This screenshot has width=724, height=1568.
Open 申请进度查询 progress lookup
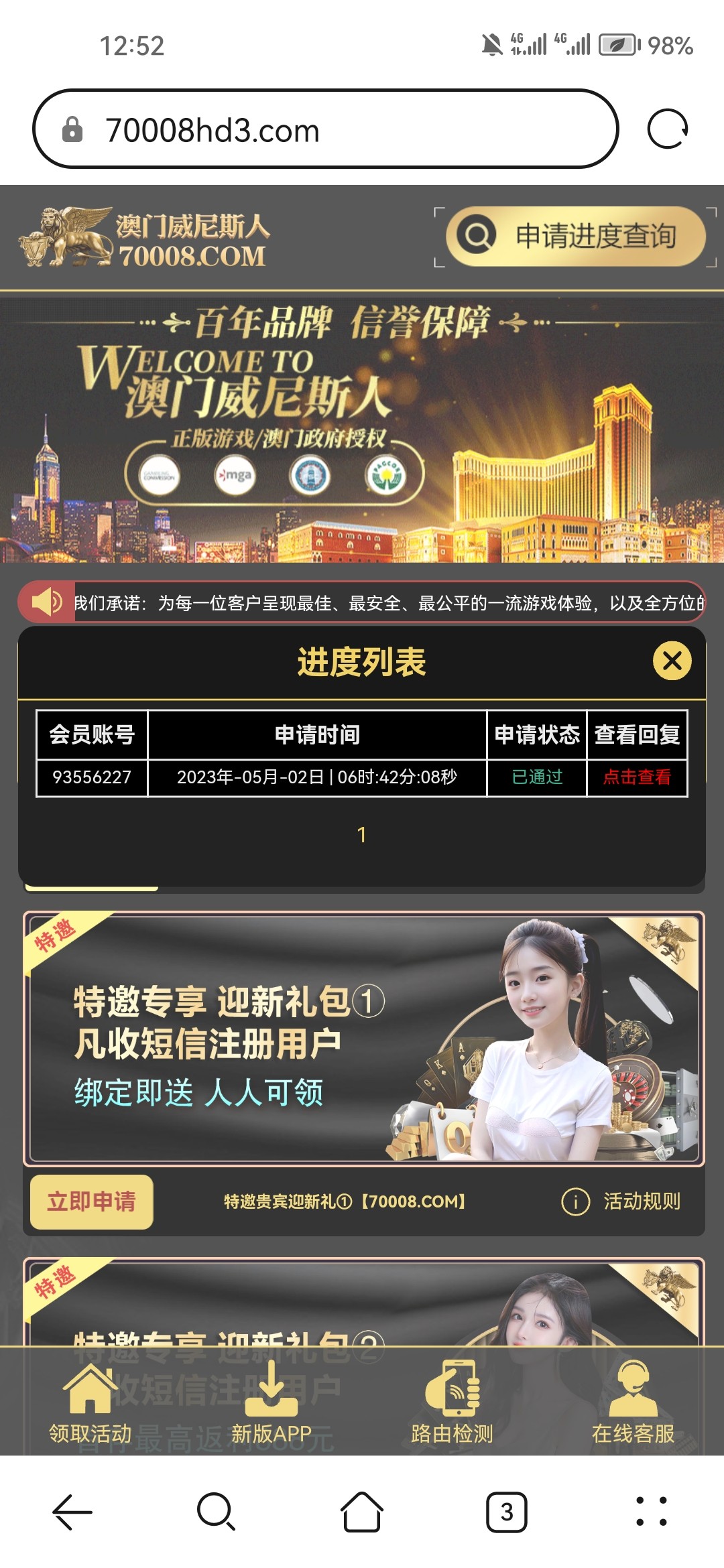tap(576, 237)
